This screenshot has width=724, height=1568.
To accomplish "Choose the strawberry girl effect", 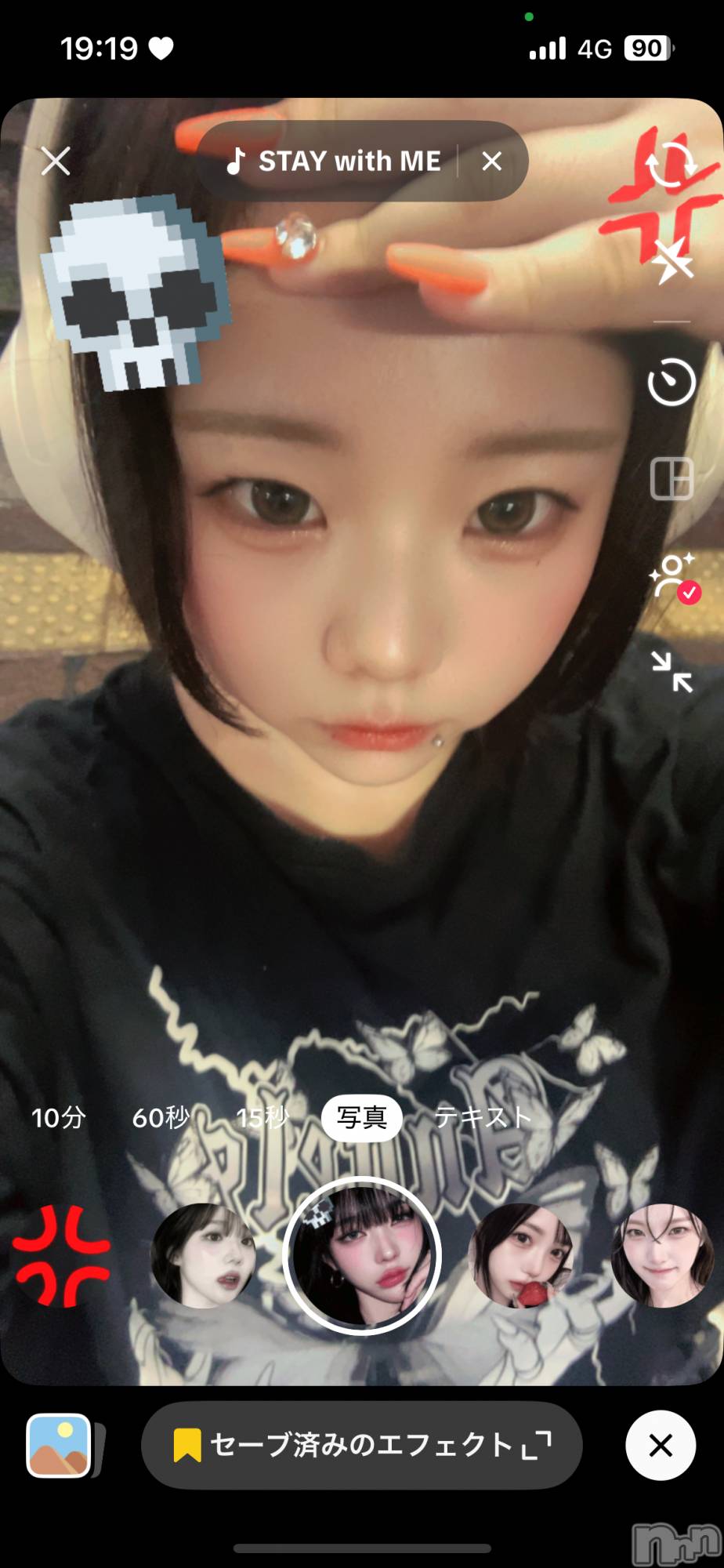I will click(521, 1256).
